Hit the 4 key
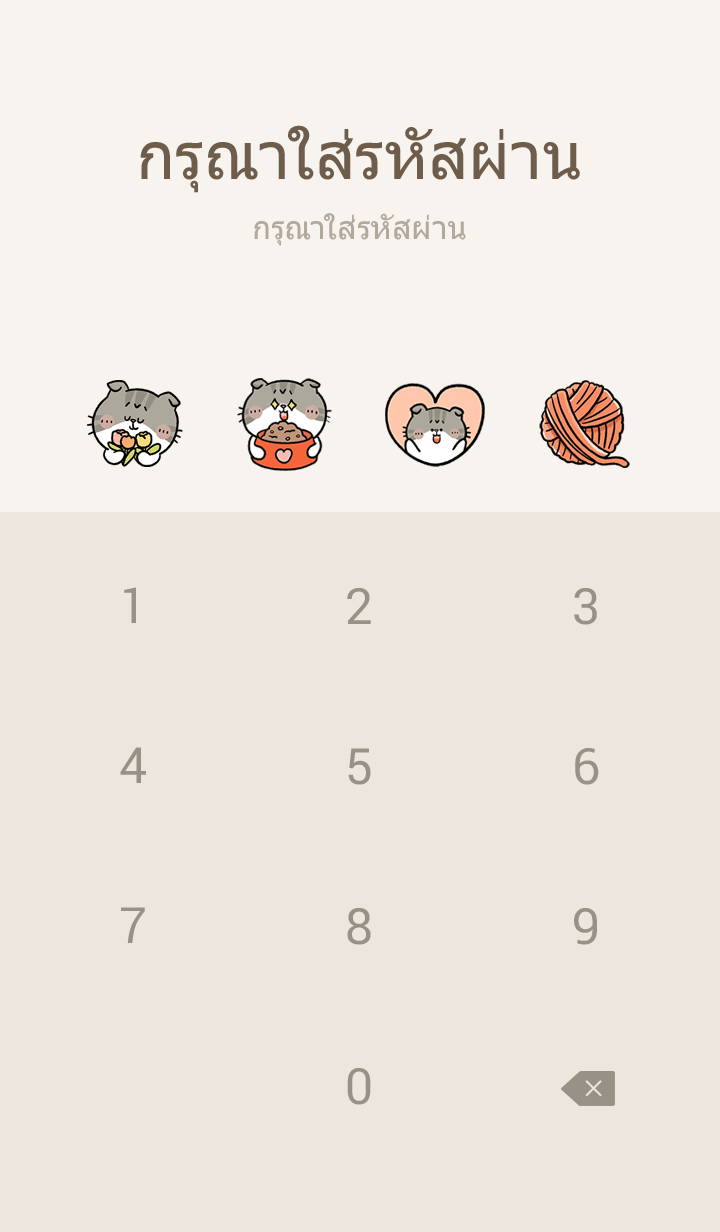 pos(132,766)
